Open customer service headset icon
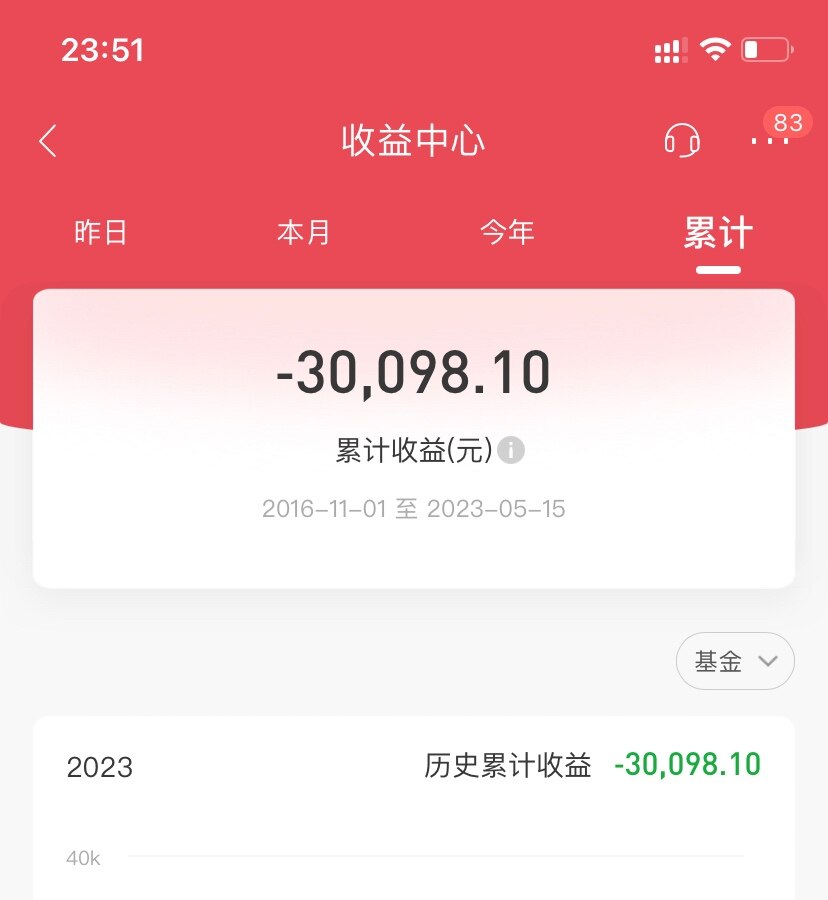Viewport: 828px width, 900px height. point(682,141)
